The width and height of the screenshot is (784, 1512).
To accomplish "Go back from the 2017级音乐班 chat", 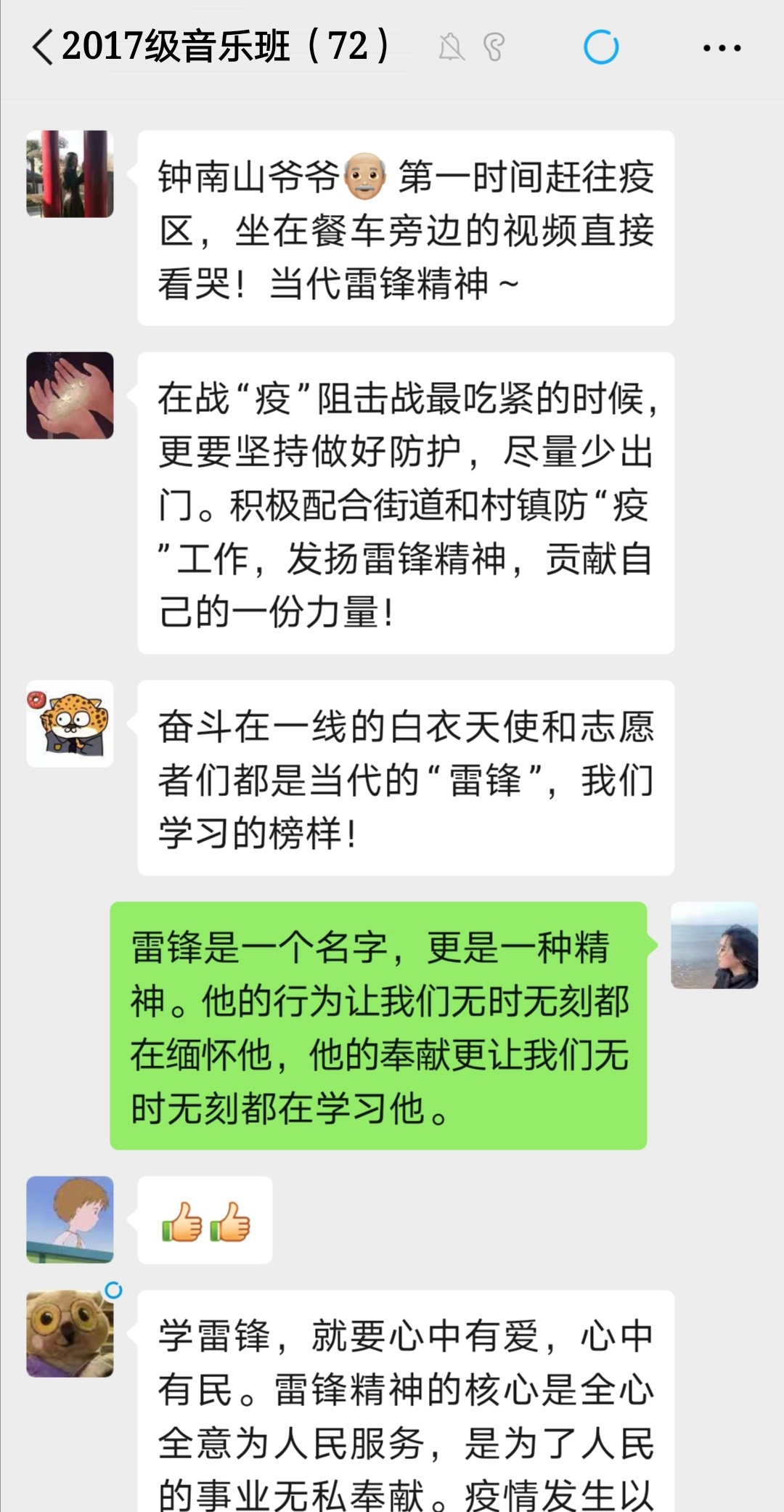I will pyautogui.click(x=42, y=47).
